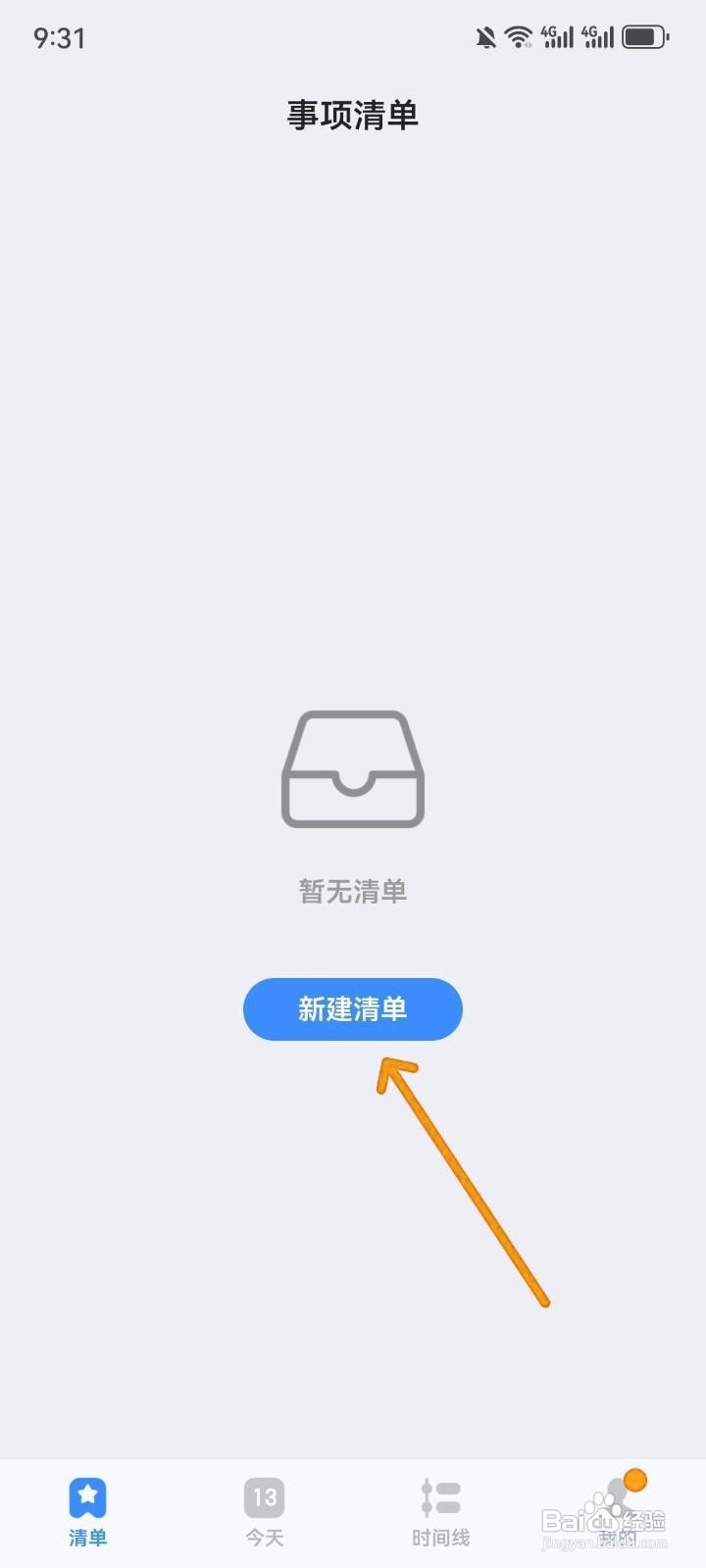The height and width of the screenshot is (1568, 706).
Task: Tap the second 4G signal indicator
Action: pos(599,37)
